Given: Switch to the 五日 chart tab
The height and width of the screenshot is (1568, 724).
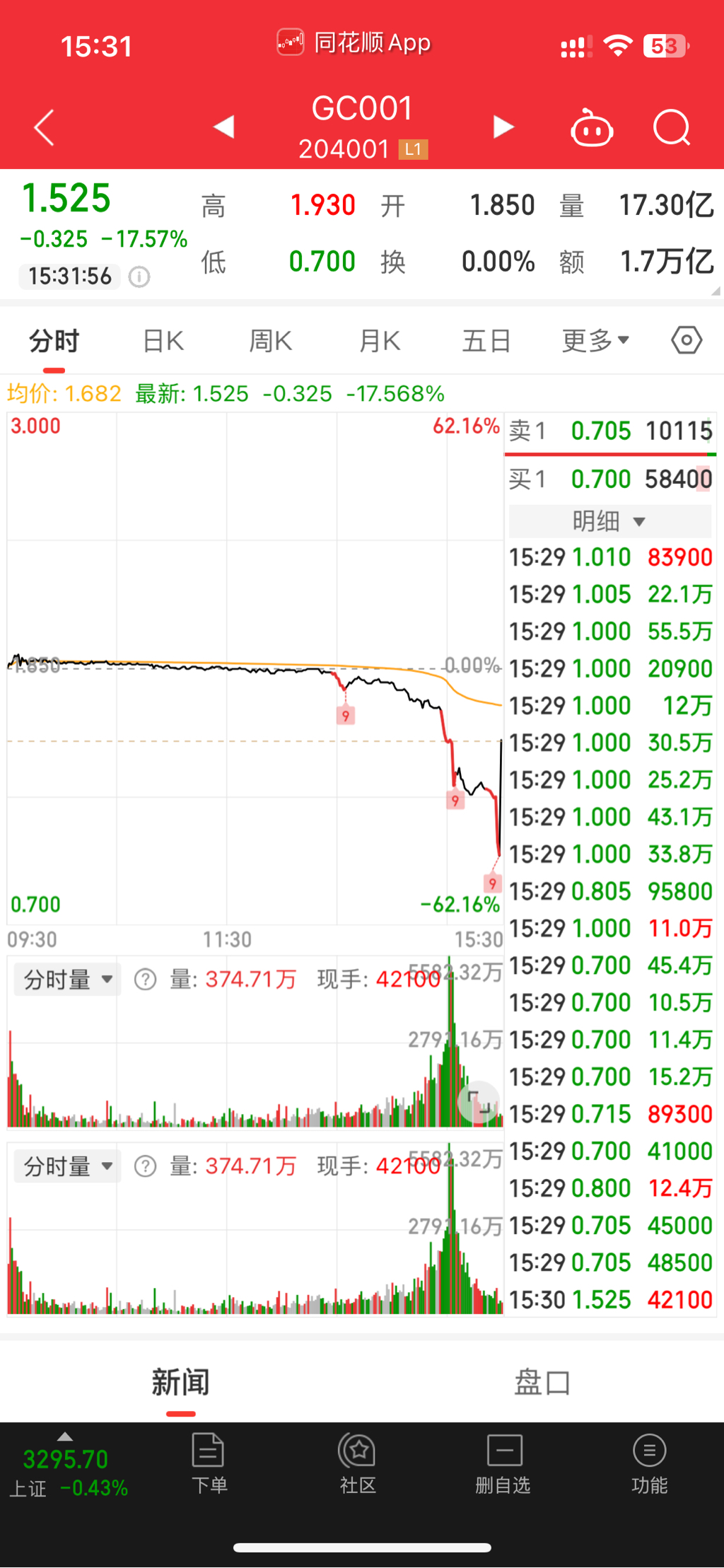Looking at the screenshot, I should pos(487,341).
